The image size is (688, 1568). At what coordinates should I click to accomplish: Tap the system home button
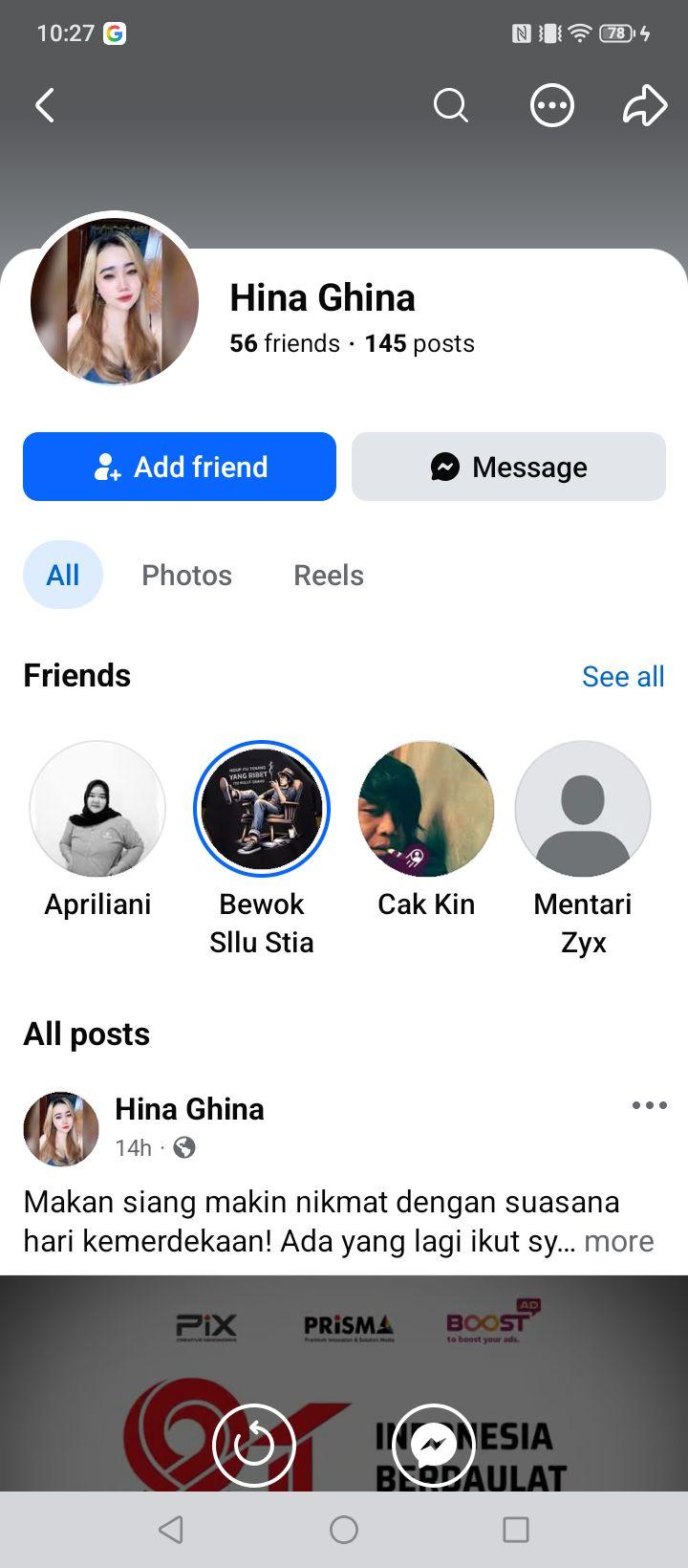tap(344, 1530)
